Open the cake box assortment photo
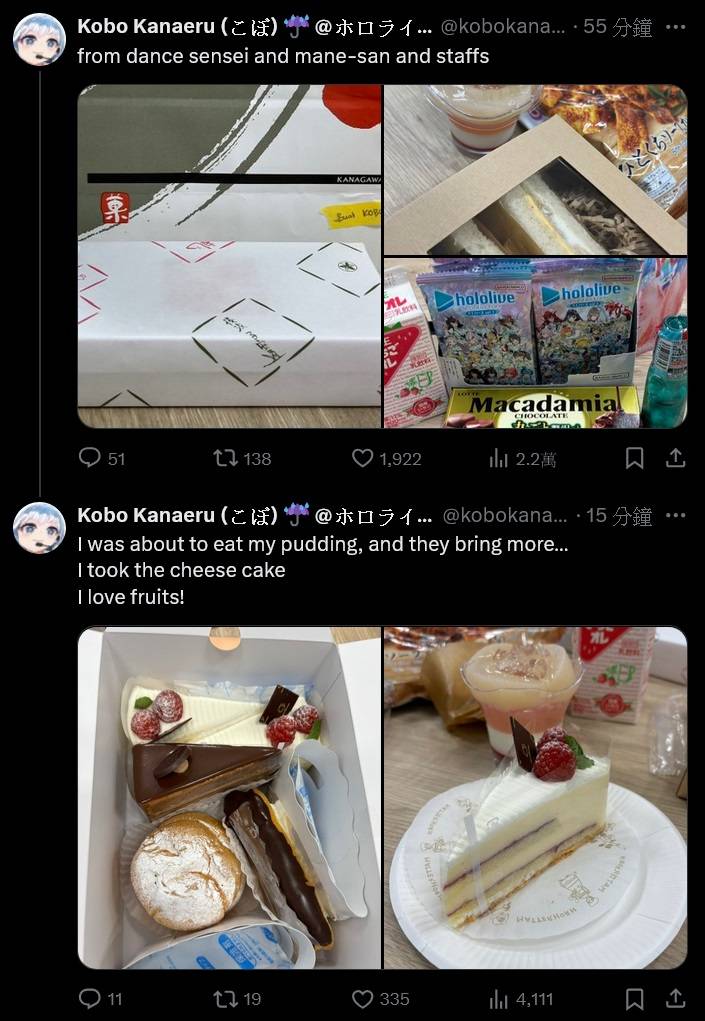Viewport: 705px width, 1021px height. point(229,798)
